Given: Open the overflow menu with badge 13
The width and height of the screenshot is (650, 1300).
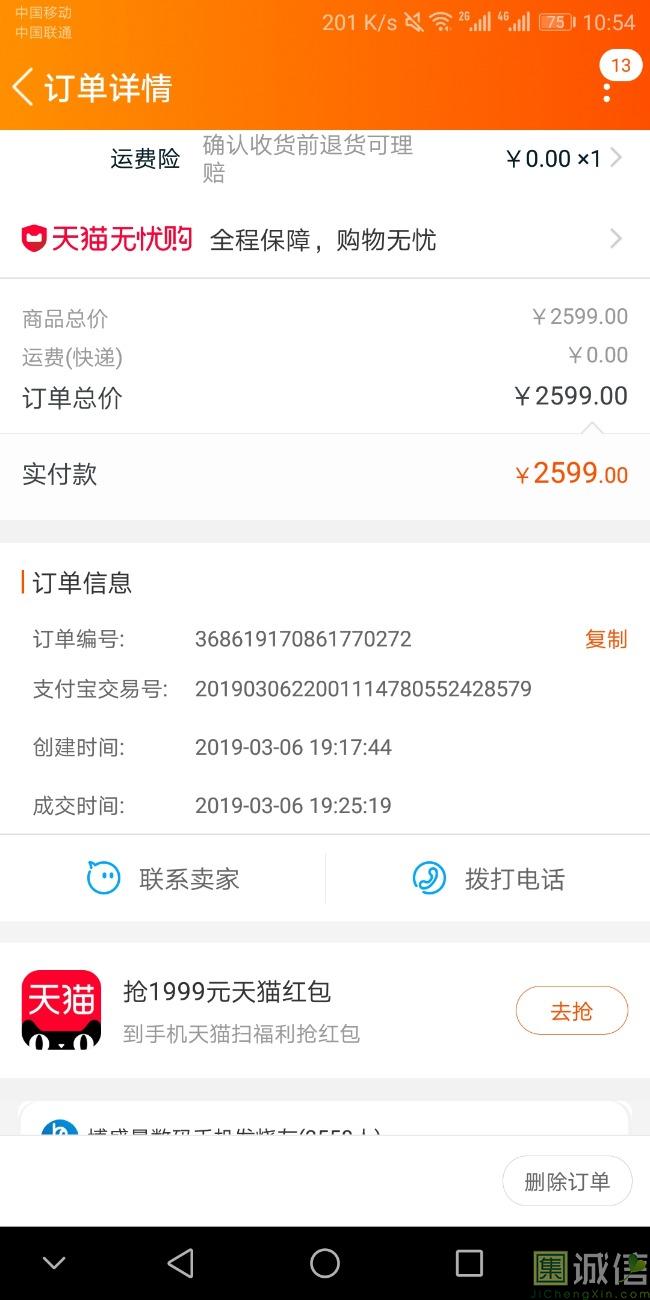Looking at the screenshot, I should click(x=607, y=88).
